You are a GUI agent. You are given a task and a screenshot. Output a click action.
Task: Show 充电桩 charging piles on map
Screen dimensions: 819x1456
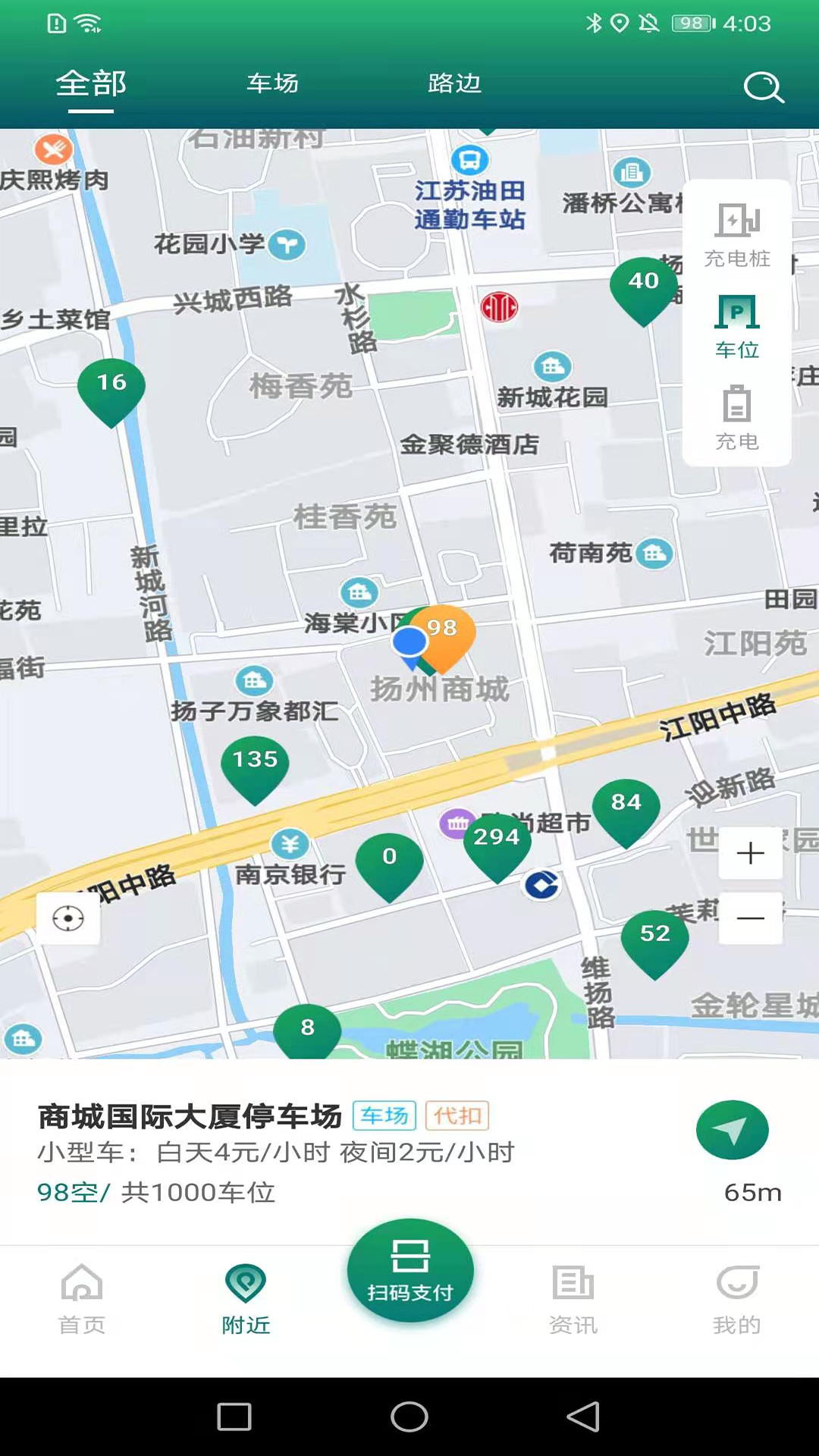point(737,235)
